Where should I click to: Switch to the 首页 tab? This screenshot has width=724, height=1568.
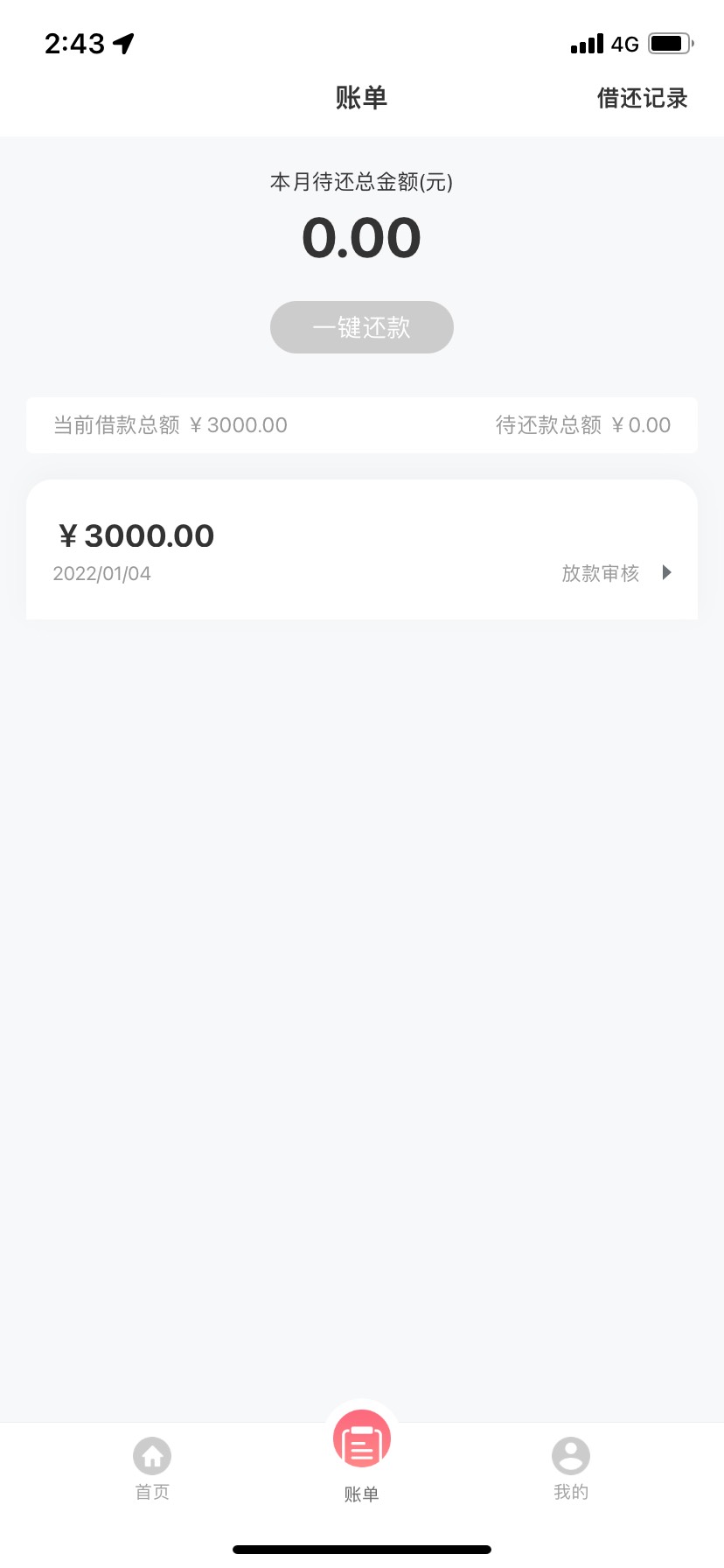[x=152, y=1469]
